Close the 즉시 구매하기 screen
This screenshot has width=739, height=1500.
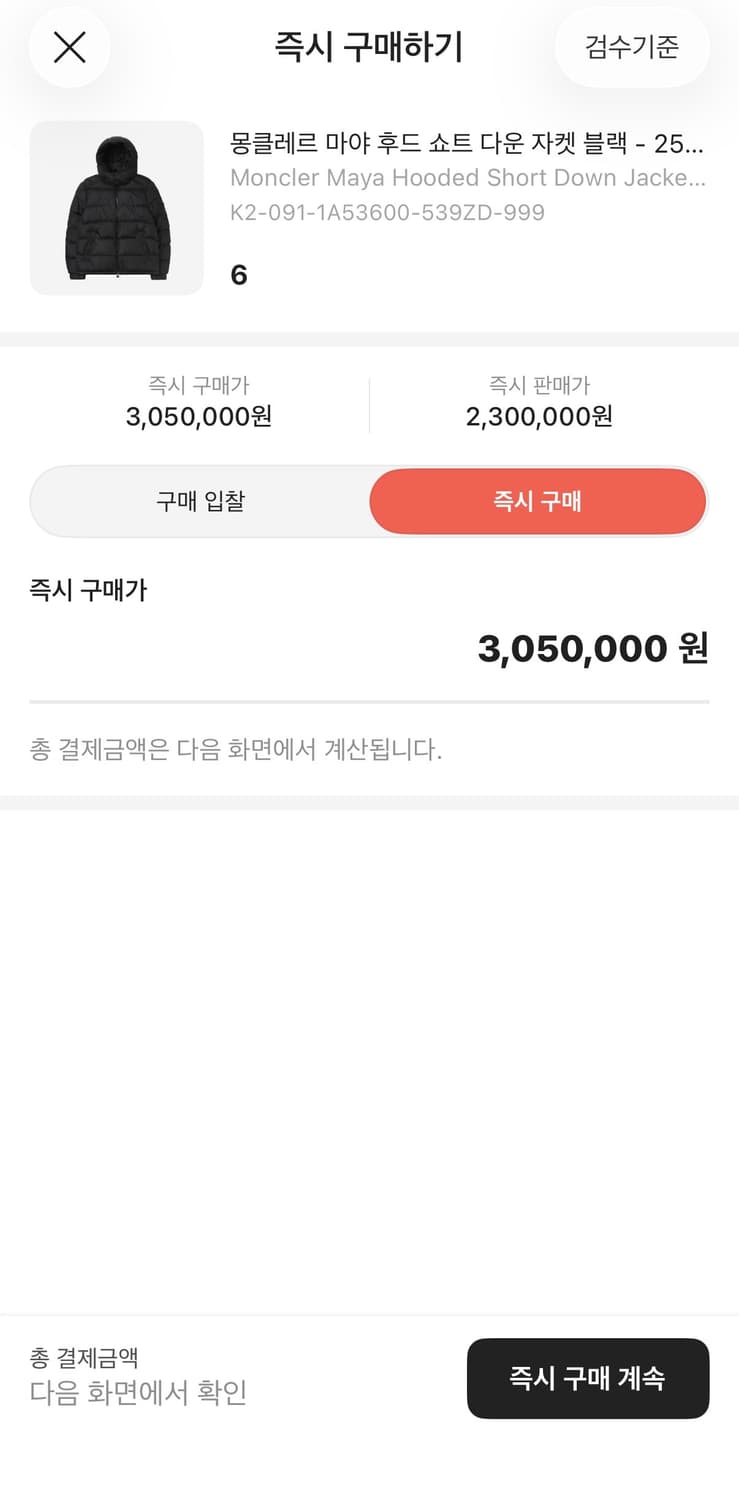69,47
